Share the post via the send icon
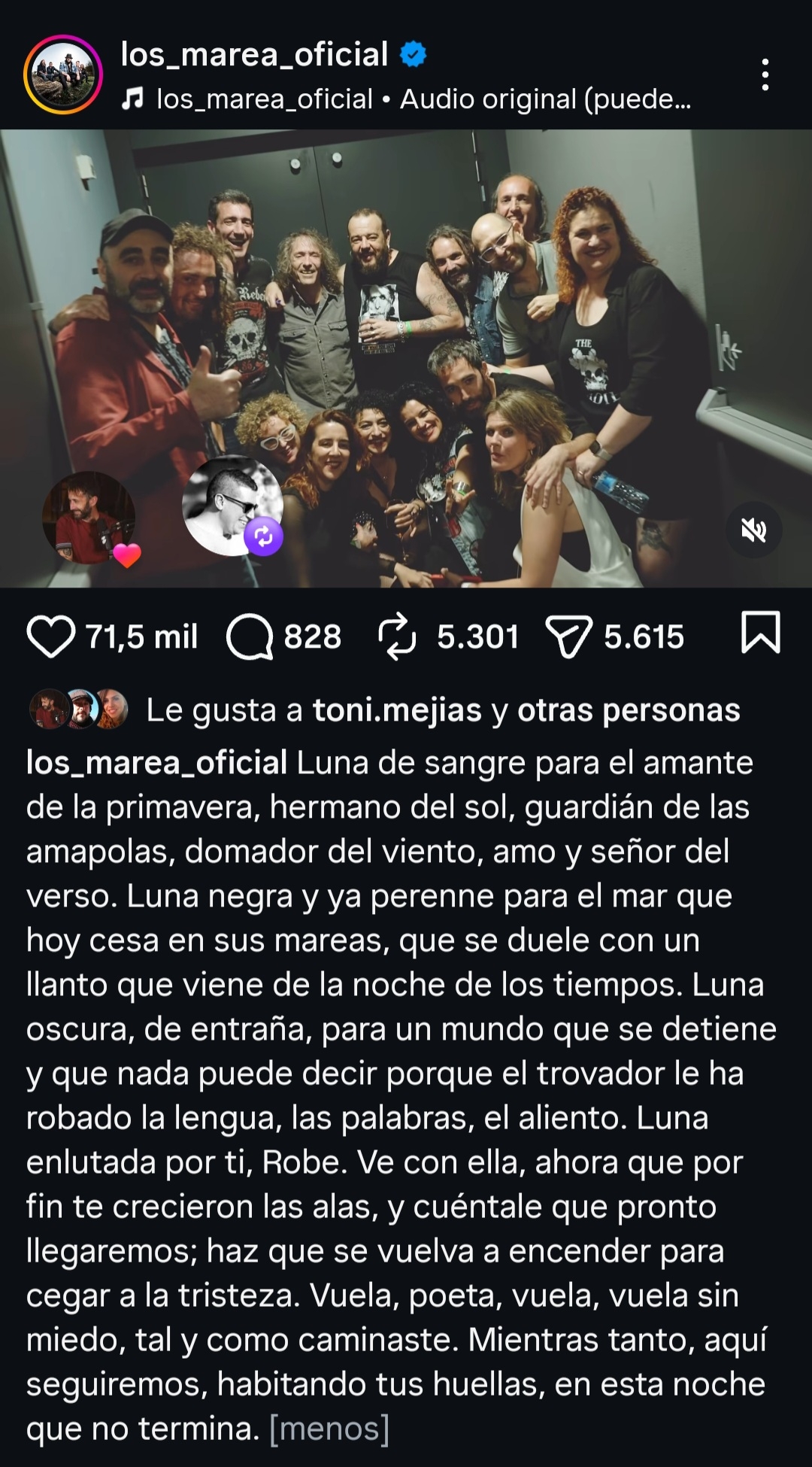 point(568,636)
